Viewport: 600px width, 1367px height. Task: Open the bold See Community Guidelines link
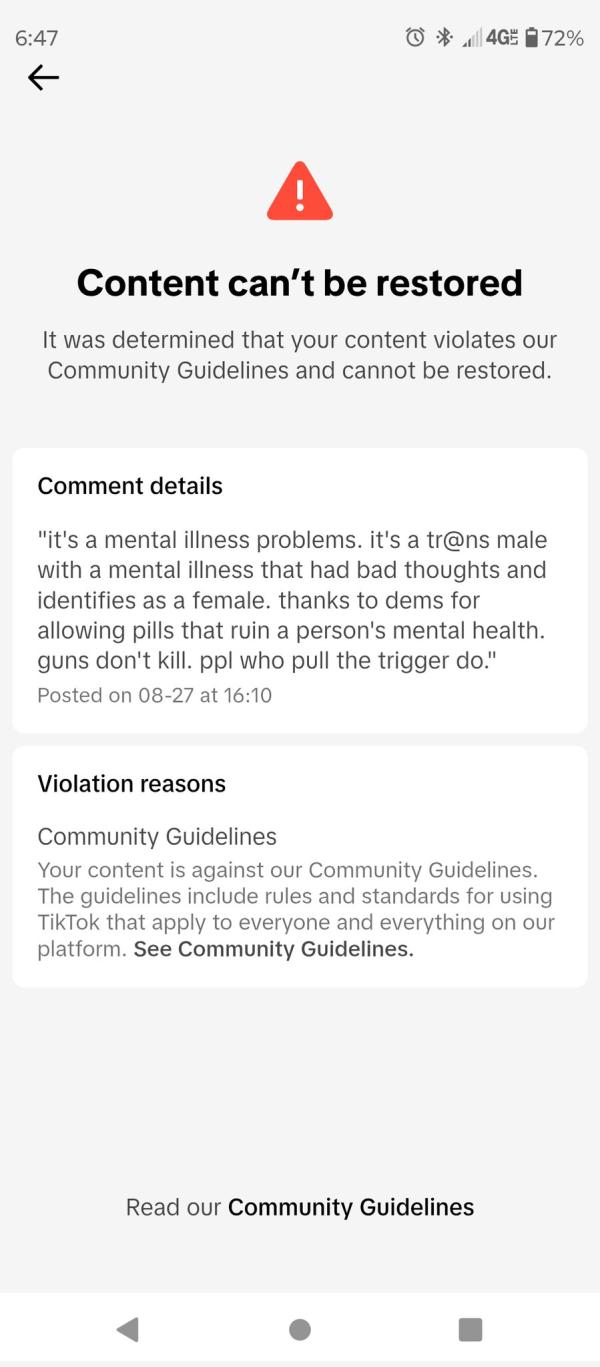tap(273, 949)
